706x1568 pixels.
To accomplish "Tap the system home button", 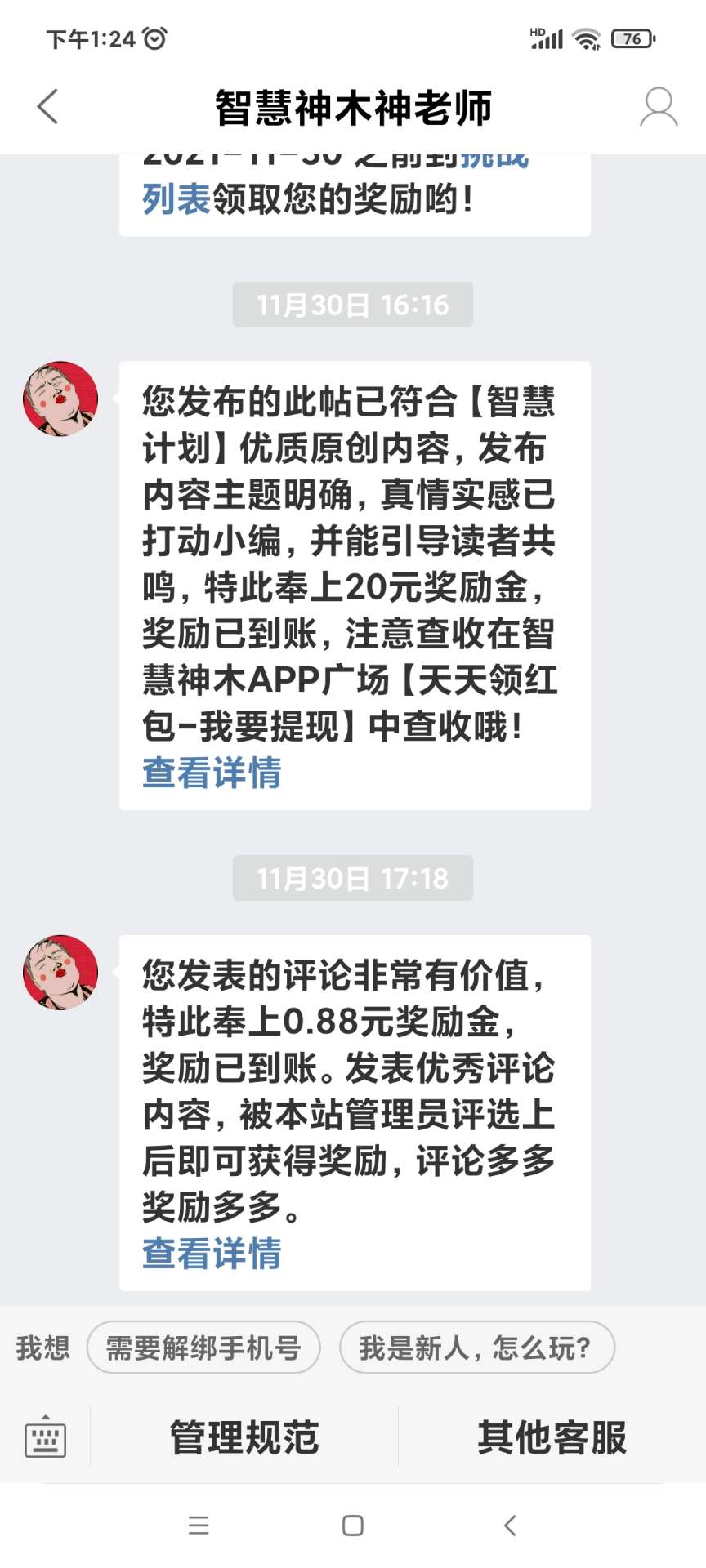I will click(353, 1525).
